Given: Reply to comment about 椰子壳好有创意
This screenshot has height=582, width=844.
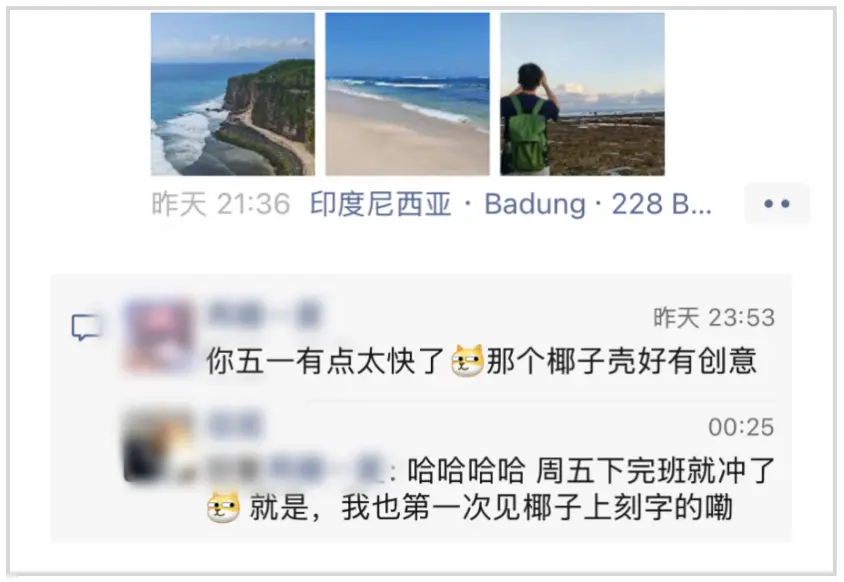Looking at the screenshot, I should tap(480, 360).
